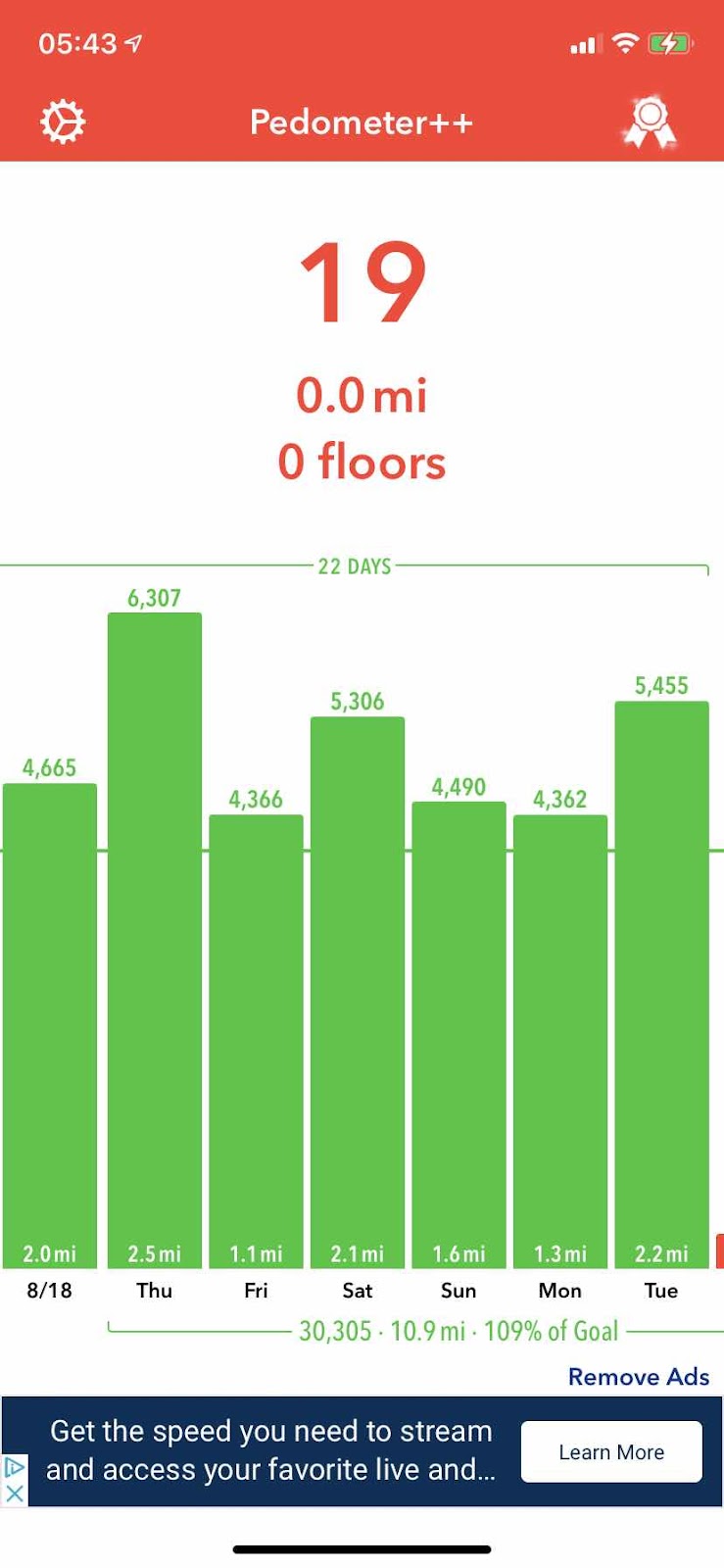Close the ad with the X icon
This screenshot has width=724, height=1568.
(15, 1493)
